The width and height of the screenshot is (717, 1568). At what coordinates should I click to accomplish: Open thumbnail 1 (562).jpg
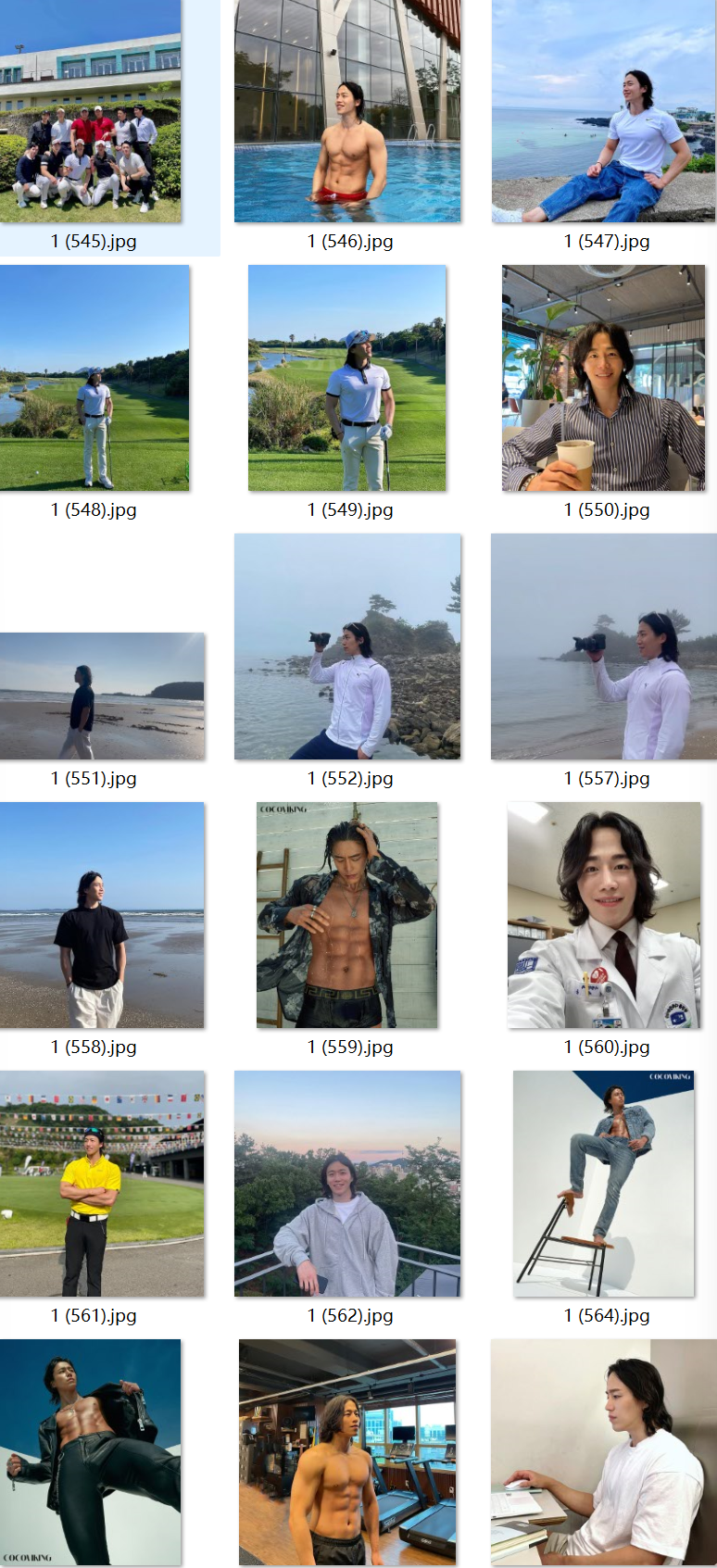[347, 1184]
